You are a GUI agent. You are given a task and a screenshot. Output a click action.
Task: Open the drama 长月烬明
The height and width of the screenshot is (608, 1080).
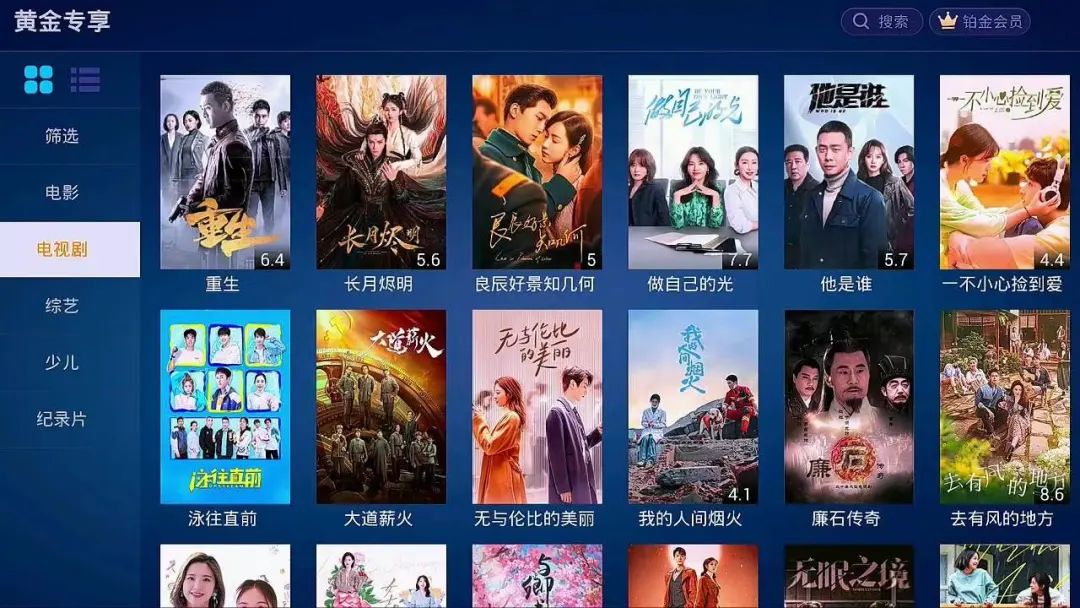coord(381,172)
